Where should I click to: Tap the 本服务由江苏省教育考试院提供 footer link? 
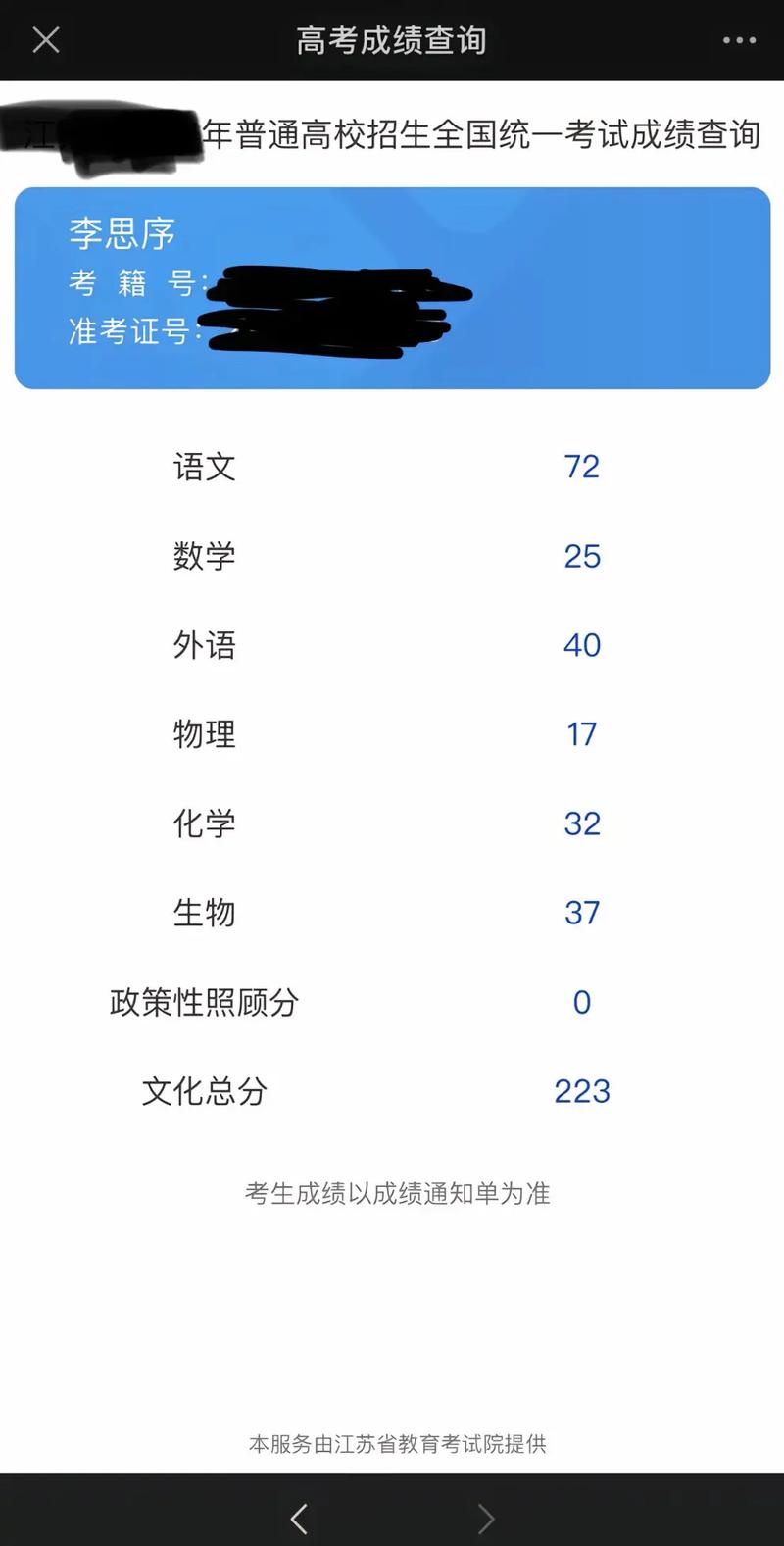click(x=399, y=1443)
